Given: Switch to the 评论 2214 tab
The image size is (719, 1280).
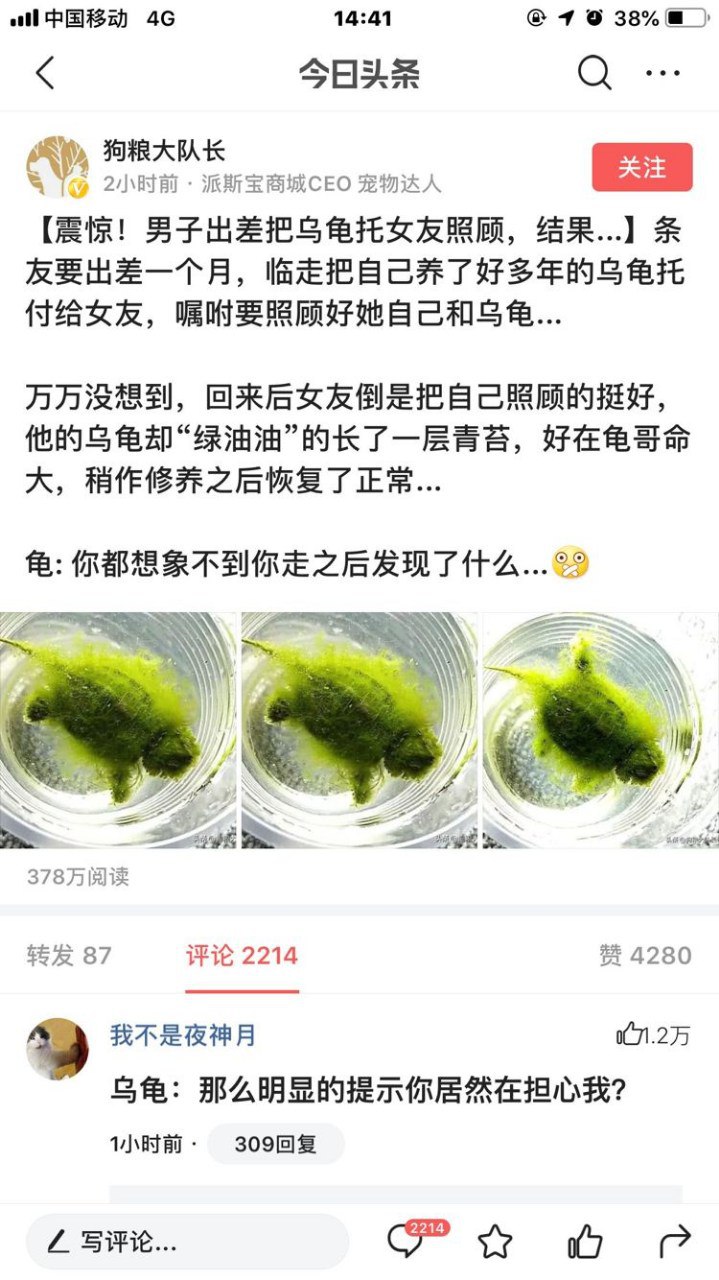Looking at the screenshot, I should 242,955.
